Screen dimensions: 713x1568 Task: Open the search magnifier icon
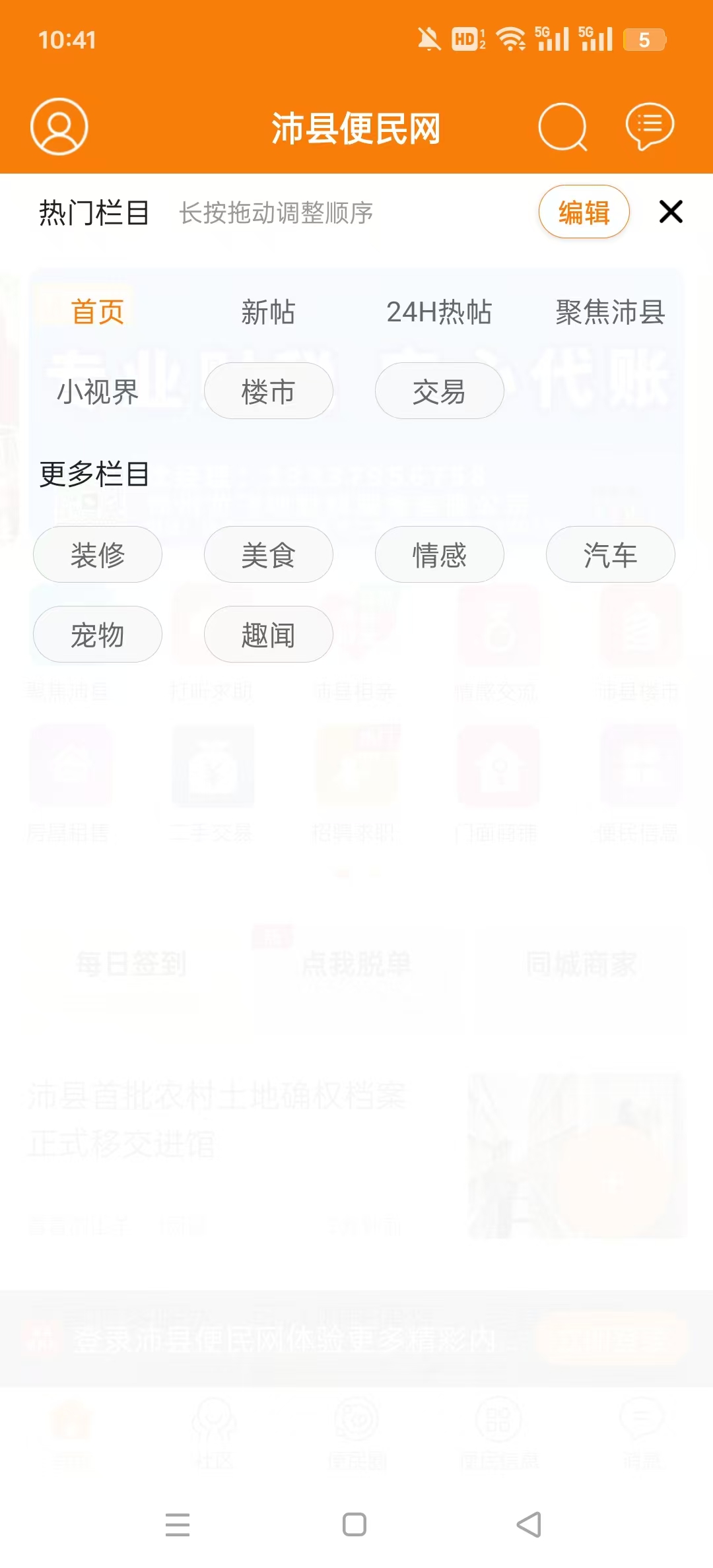563,127
